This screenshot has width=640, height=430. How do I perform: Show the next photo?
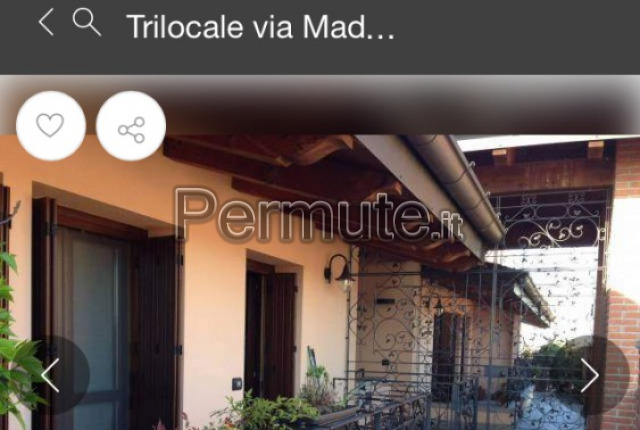point(590,376)
